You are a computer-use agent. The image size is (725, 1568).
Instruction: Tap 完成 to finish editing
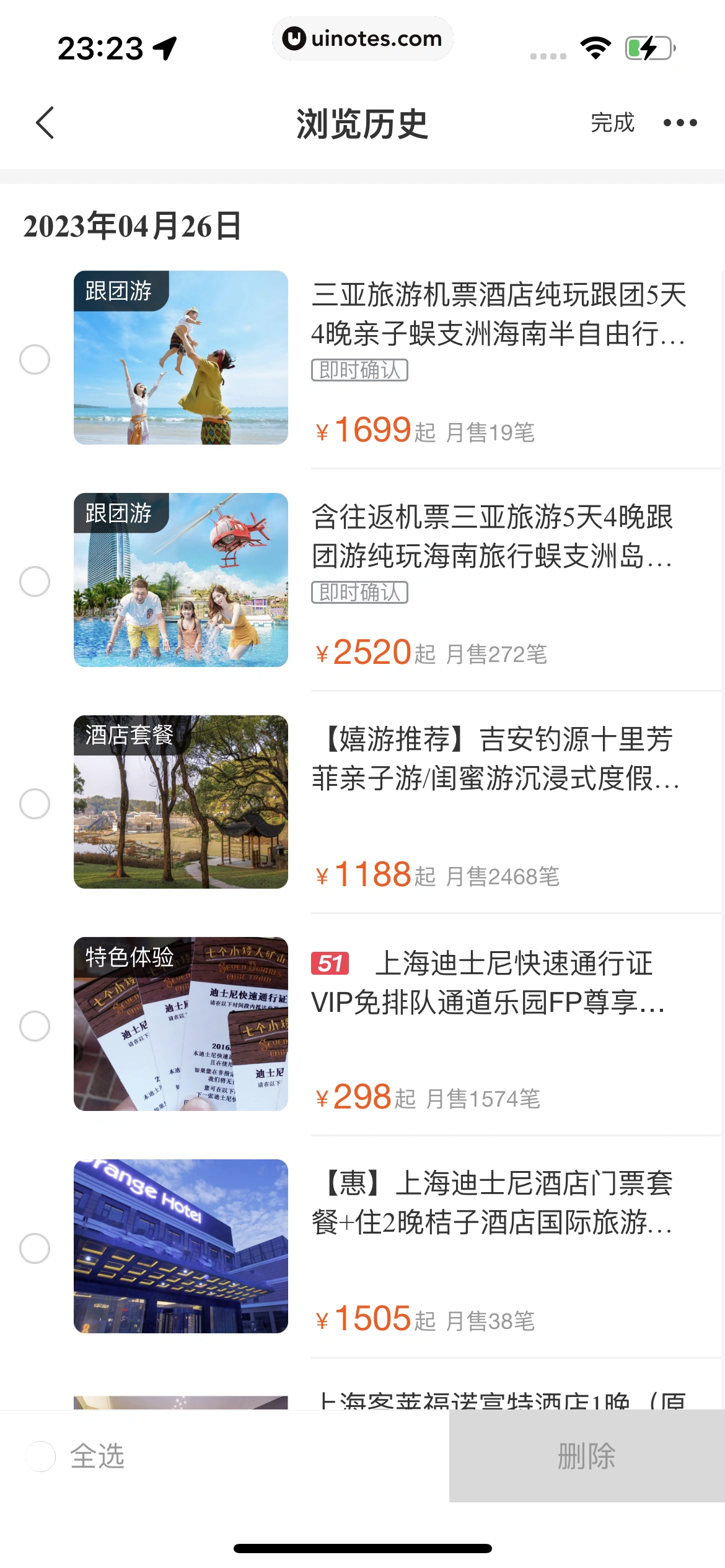click(x=612, y=123)
